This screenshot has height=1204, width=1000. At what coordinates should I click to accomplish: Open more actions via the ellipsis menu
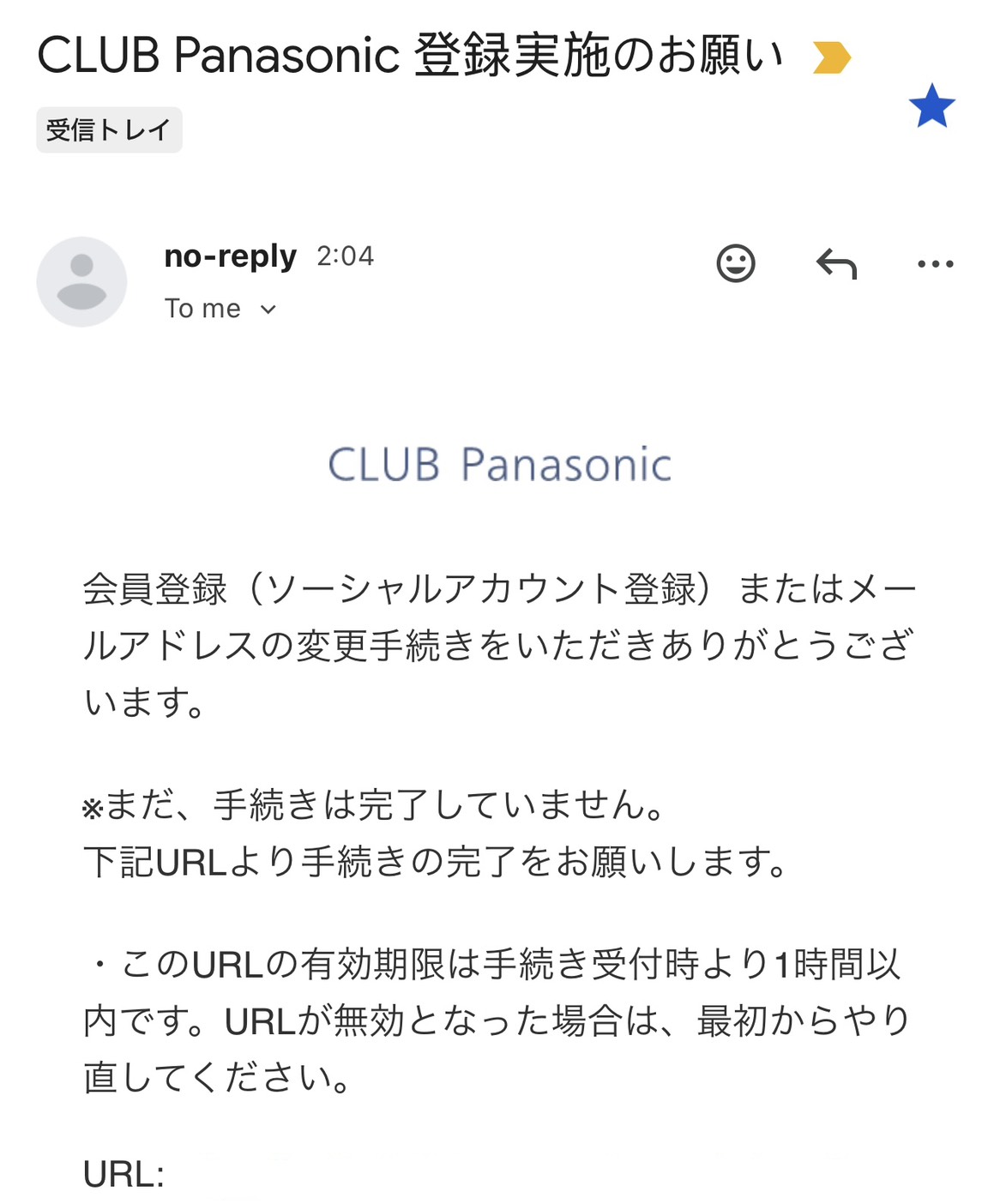(x=935, y=264)
